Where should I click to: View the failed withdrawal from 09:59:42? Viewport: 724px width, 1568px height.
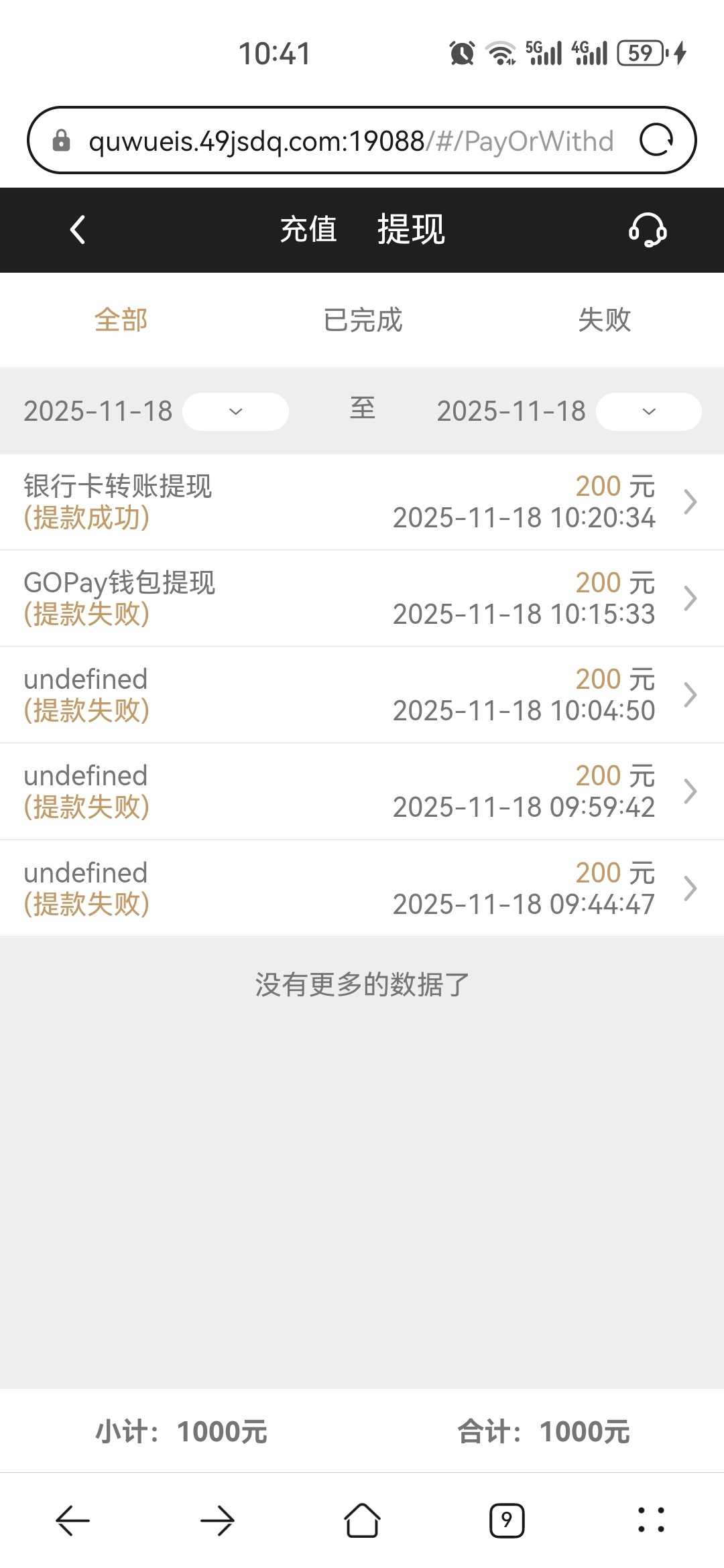362,791
